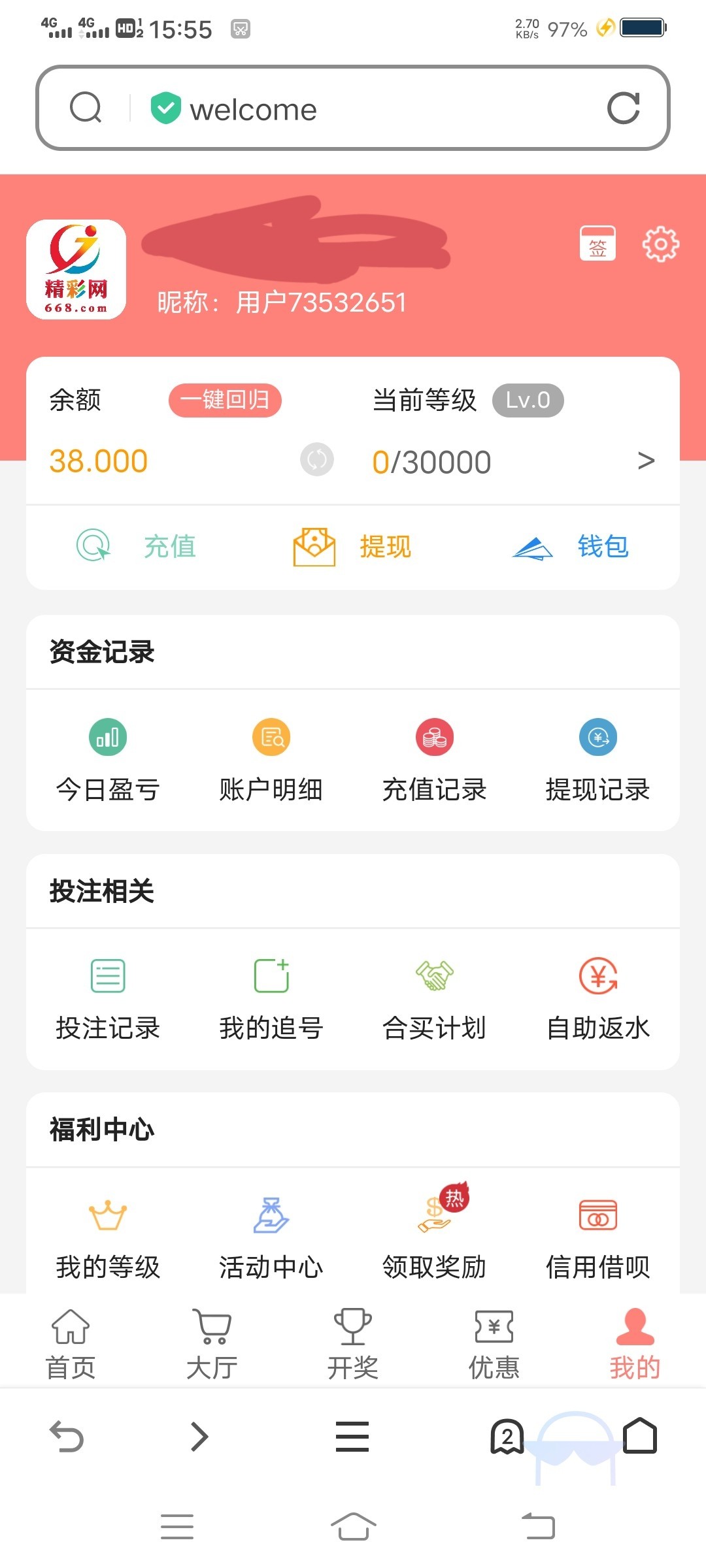Refresh the balance with the circular arrows
Screen dimensions: 706x1568
(317, 459)
